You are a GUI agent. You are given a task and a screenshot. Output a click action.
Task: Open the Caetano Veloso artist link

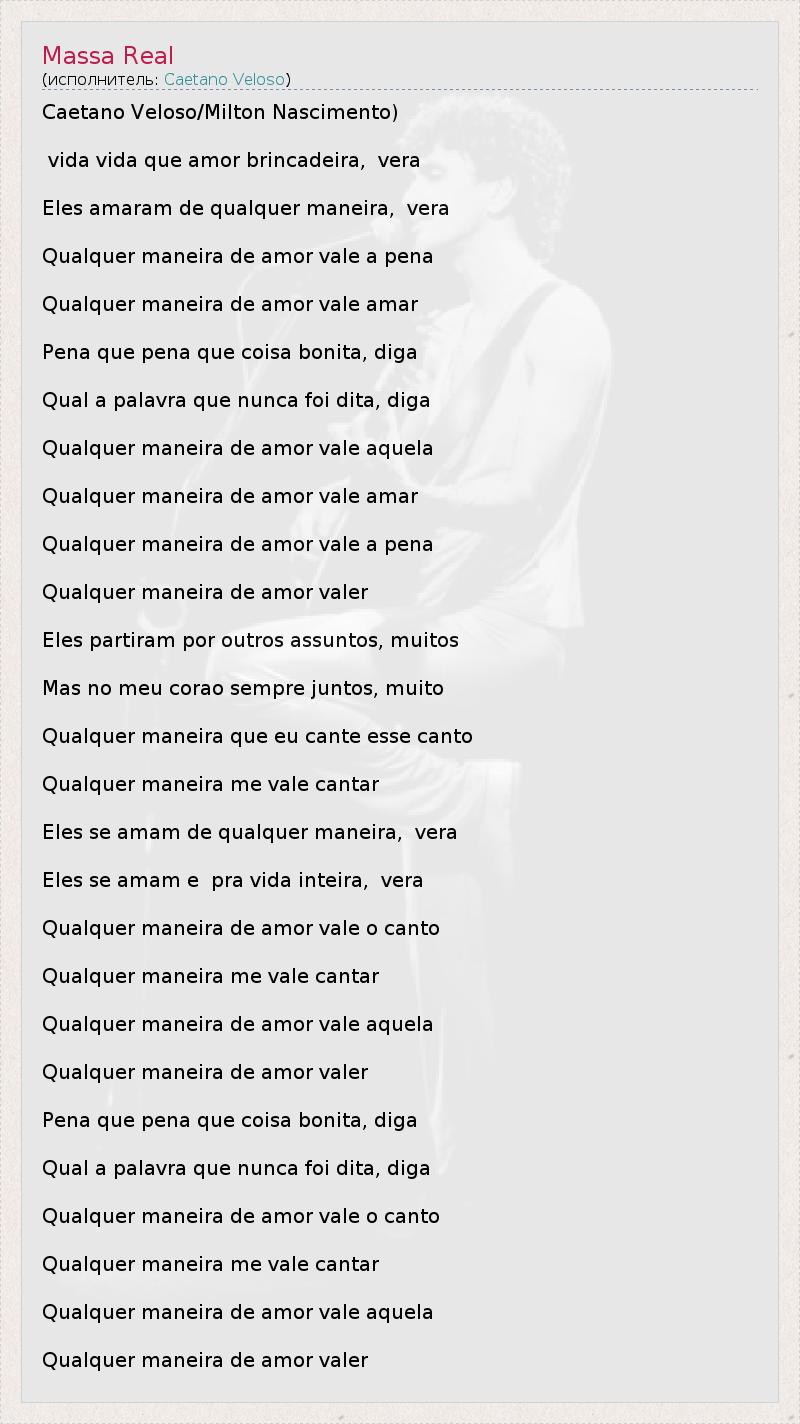(x=224, y=79)
